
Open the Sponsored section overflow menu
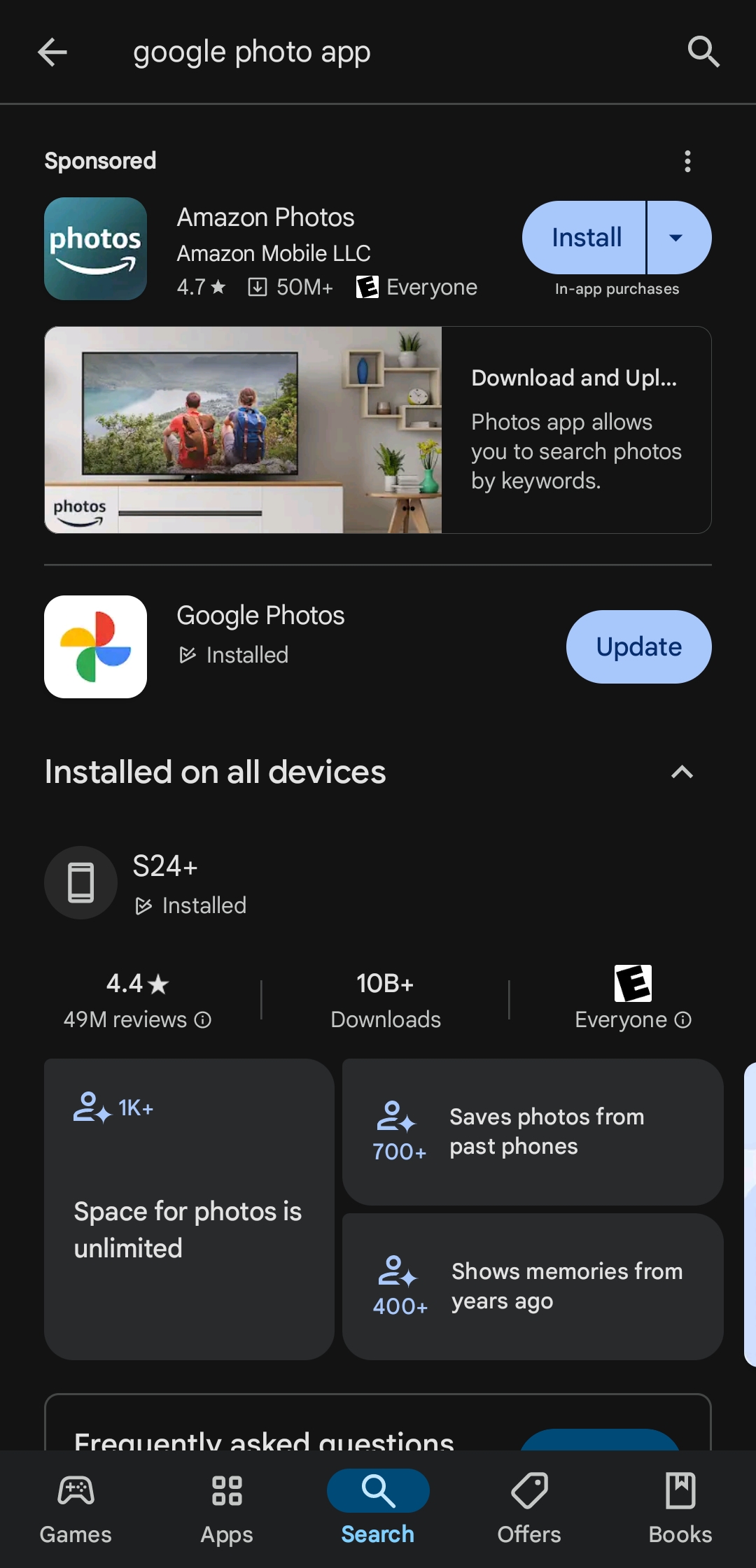[x=687, y=161]
